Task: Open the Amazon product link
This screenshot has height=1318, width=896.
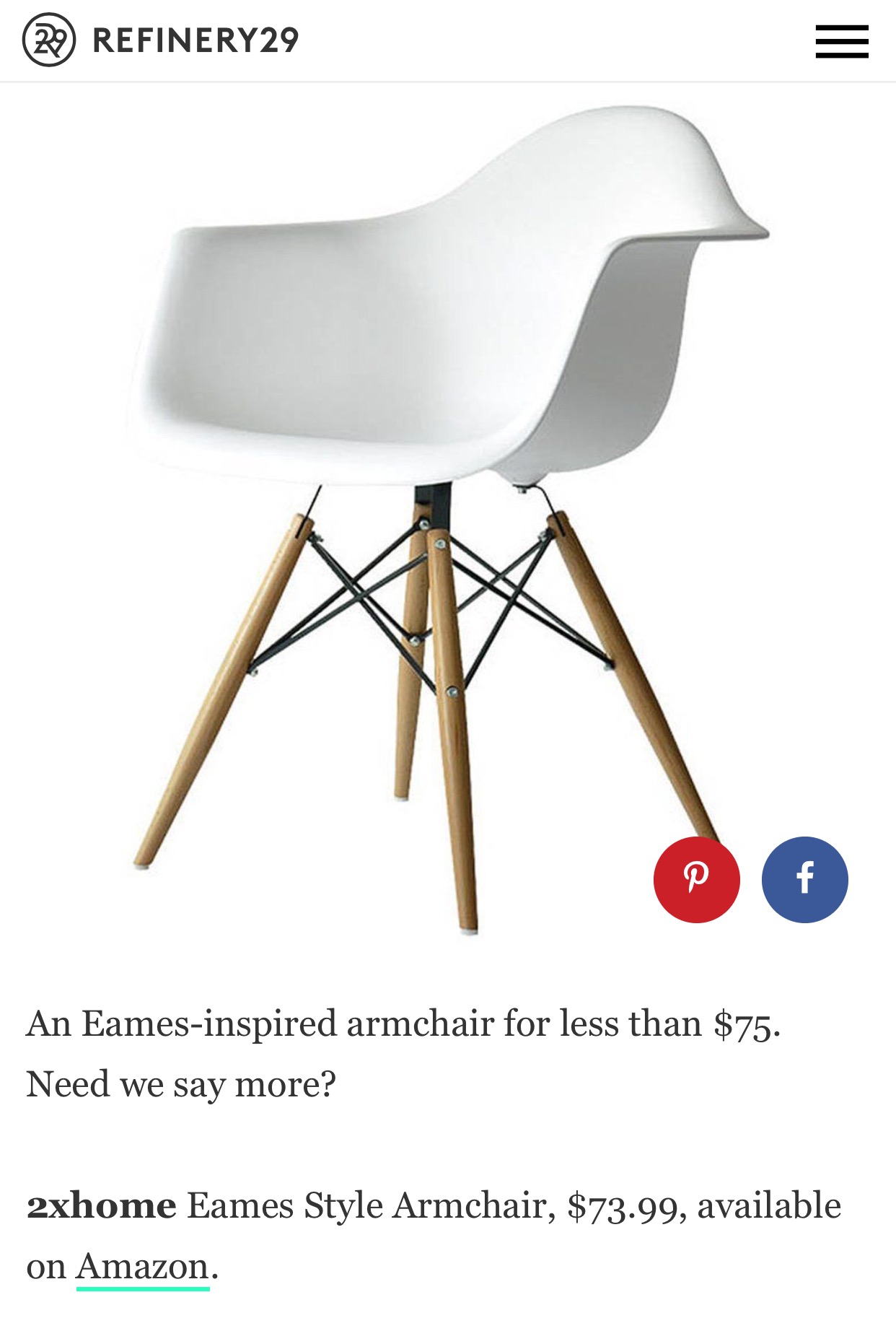Action: [143, 1266]
